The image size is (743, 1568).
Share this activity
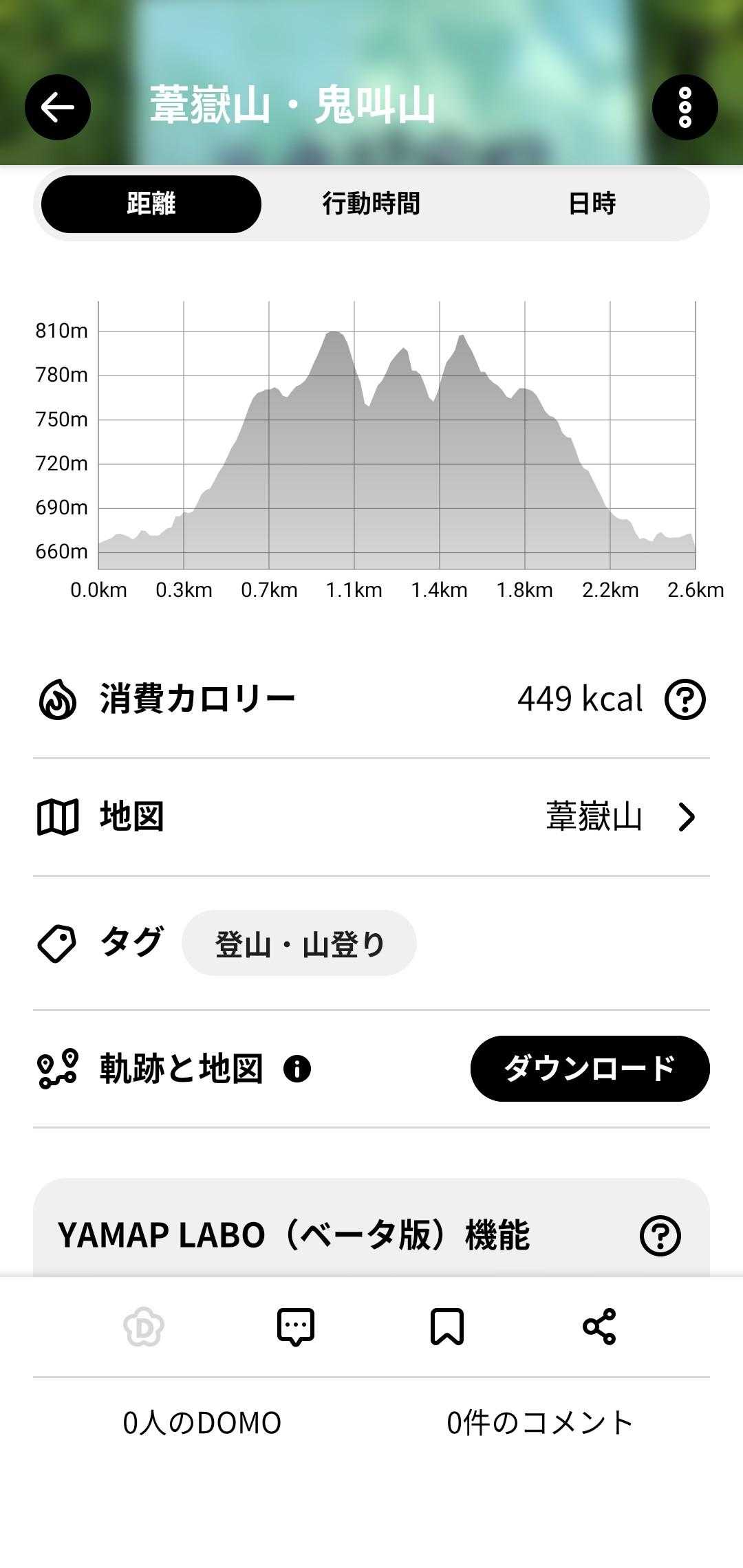point(599,1327)
